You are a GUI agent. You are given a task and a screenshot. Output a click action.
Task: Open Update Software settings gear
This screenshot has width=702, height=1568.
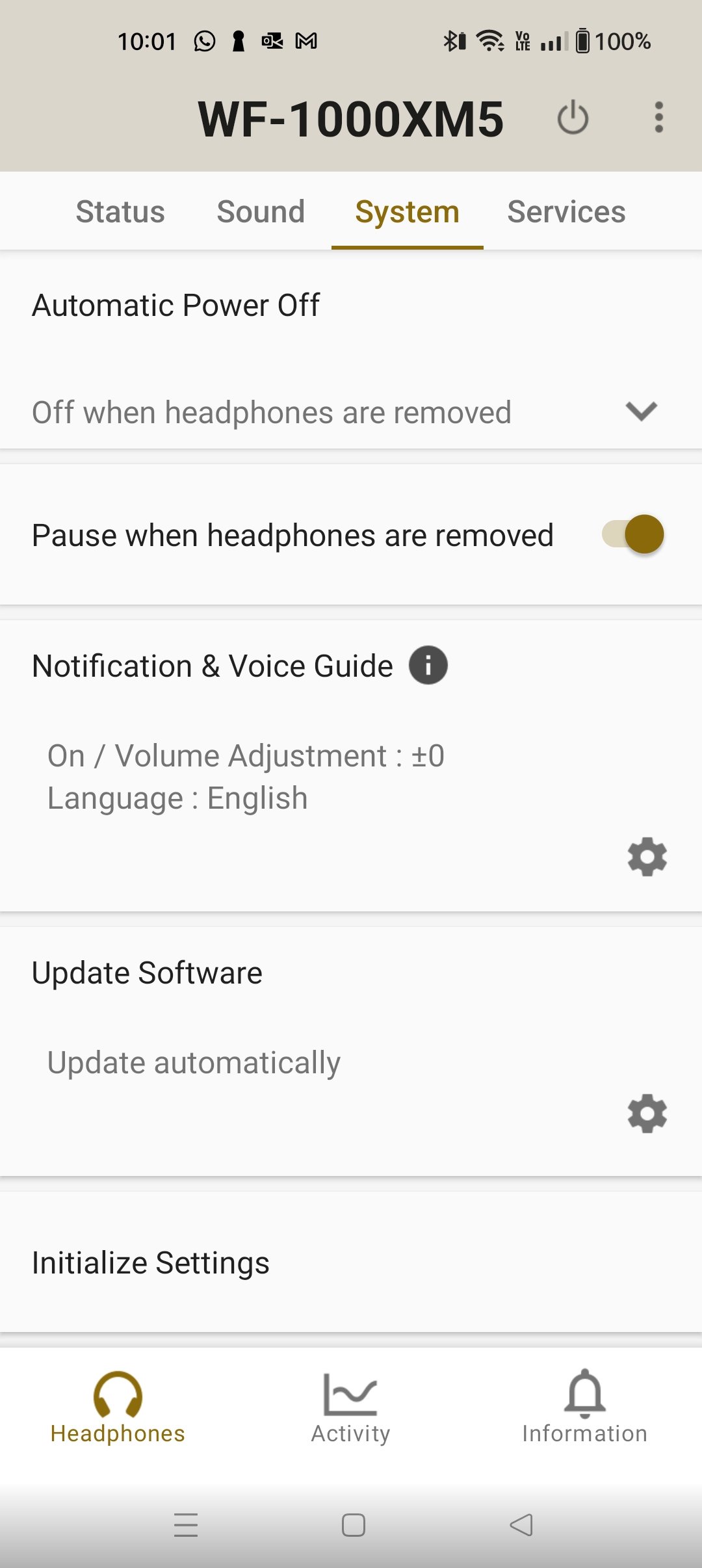pos(647,1114)
